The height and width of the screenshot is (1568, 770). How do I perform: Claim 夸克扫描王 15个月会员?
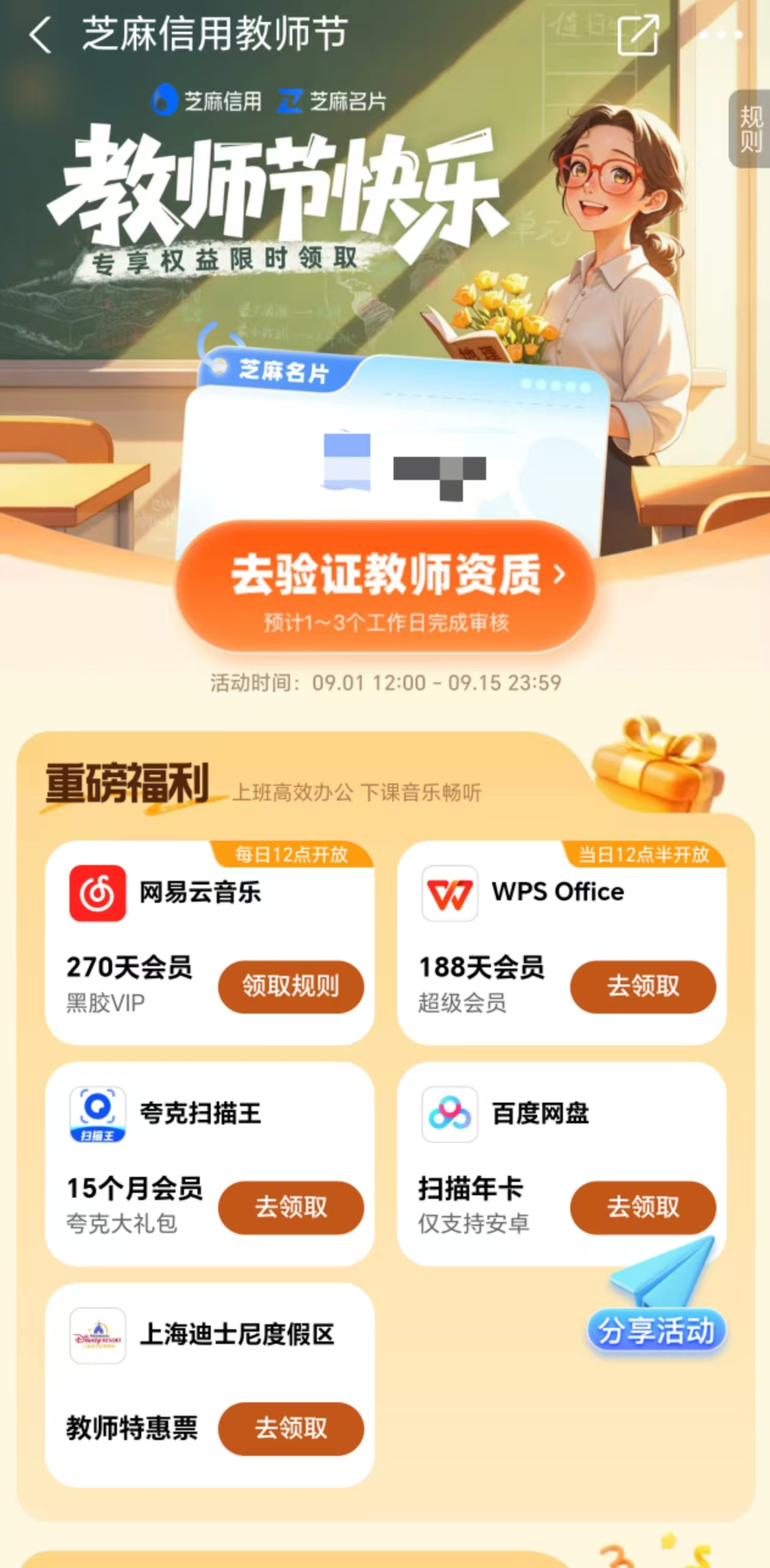[x=291, y=1207]
